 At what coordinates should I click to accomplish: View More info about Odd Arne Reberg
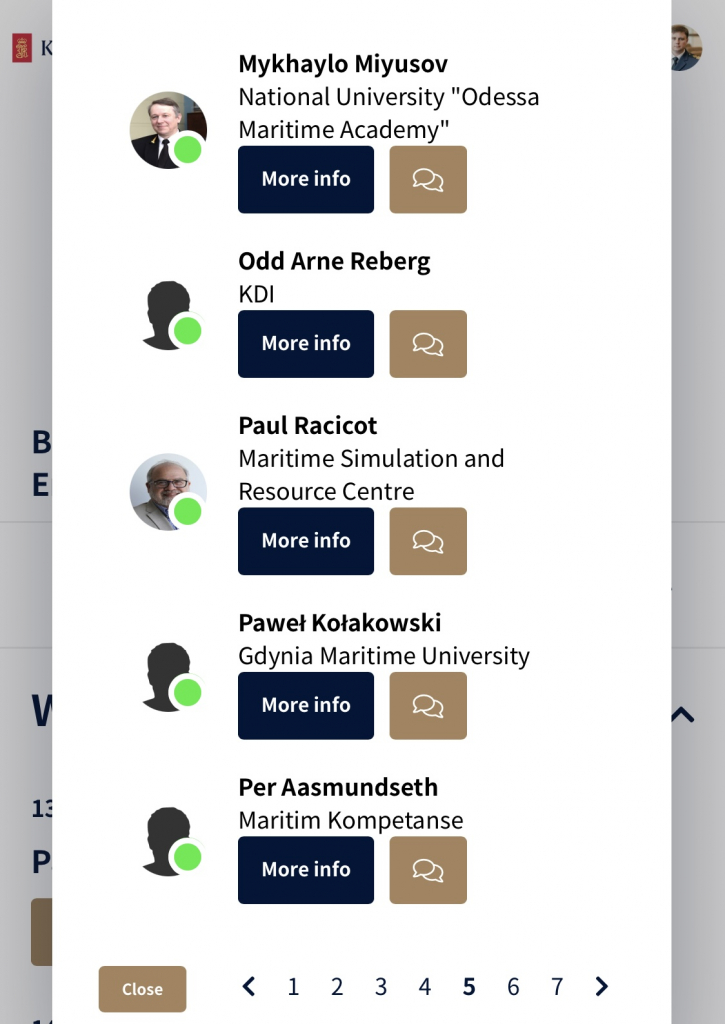tap(306, 344)
